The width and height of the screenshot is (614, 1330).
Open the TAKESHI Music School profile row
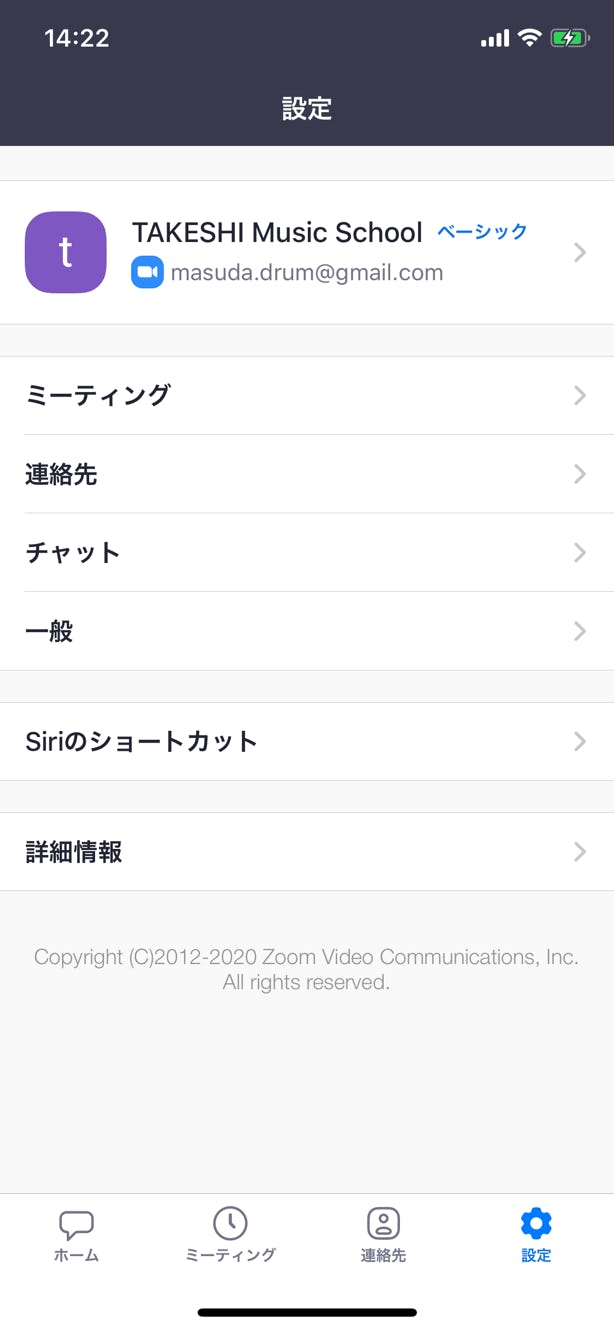[x=306, y=252]
